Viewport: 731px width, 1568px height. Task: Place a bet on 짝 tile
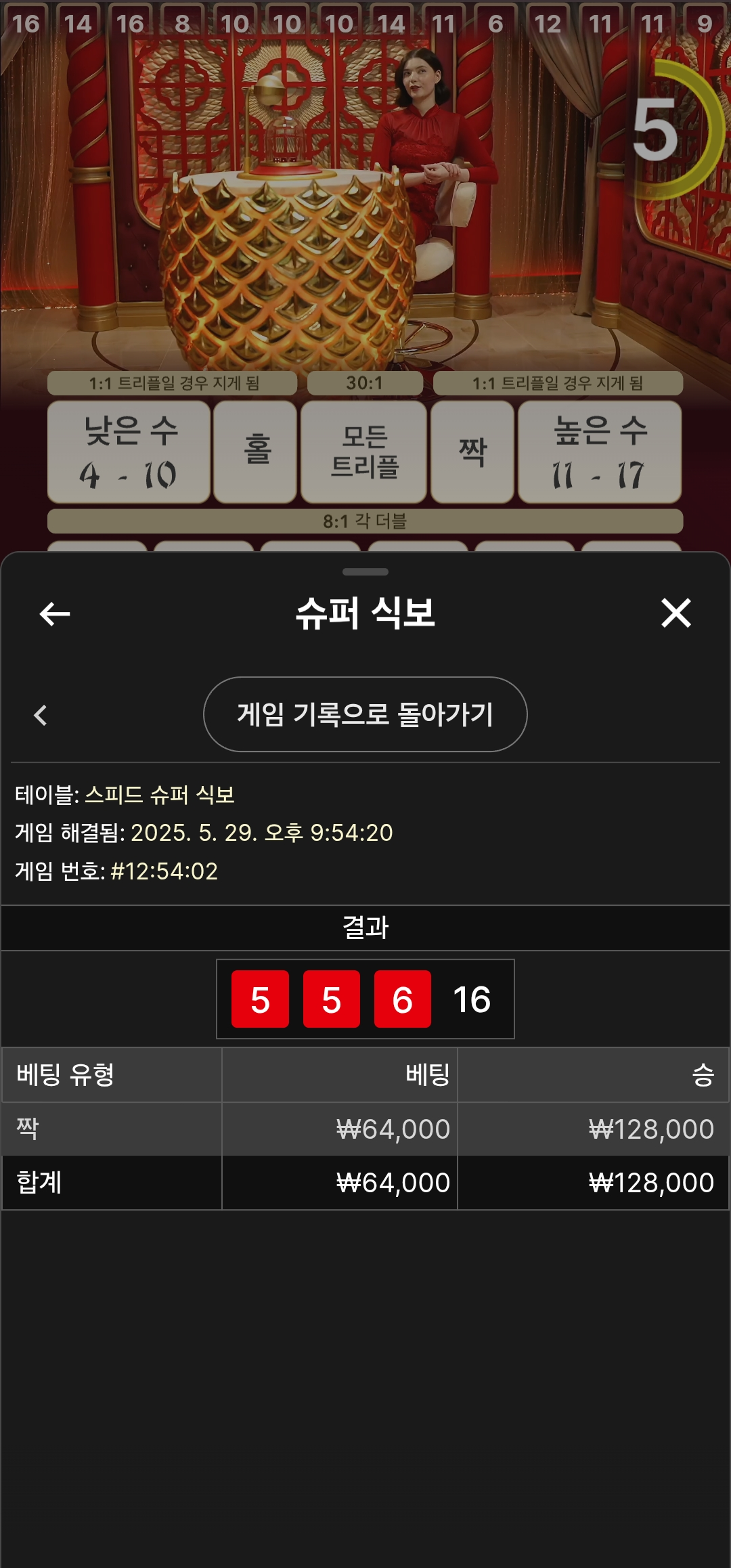click(472, 452)
